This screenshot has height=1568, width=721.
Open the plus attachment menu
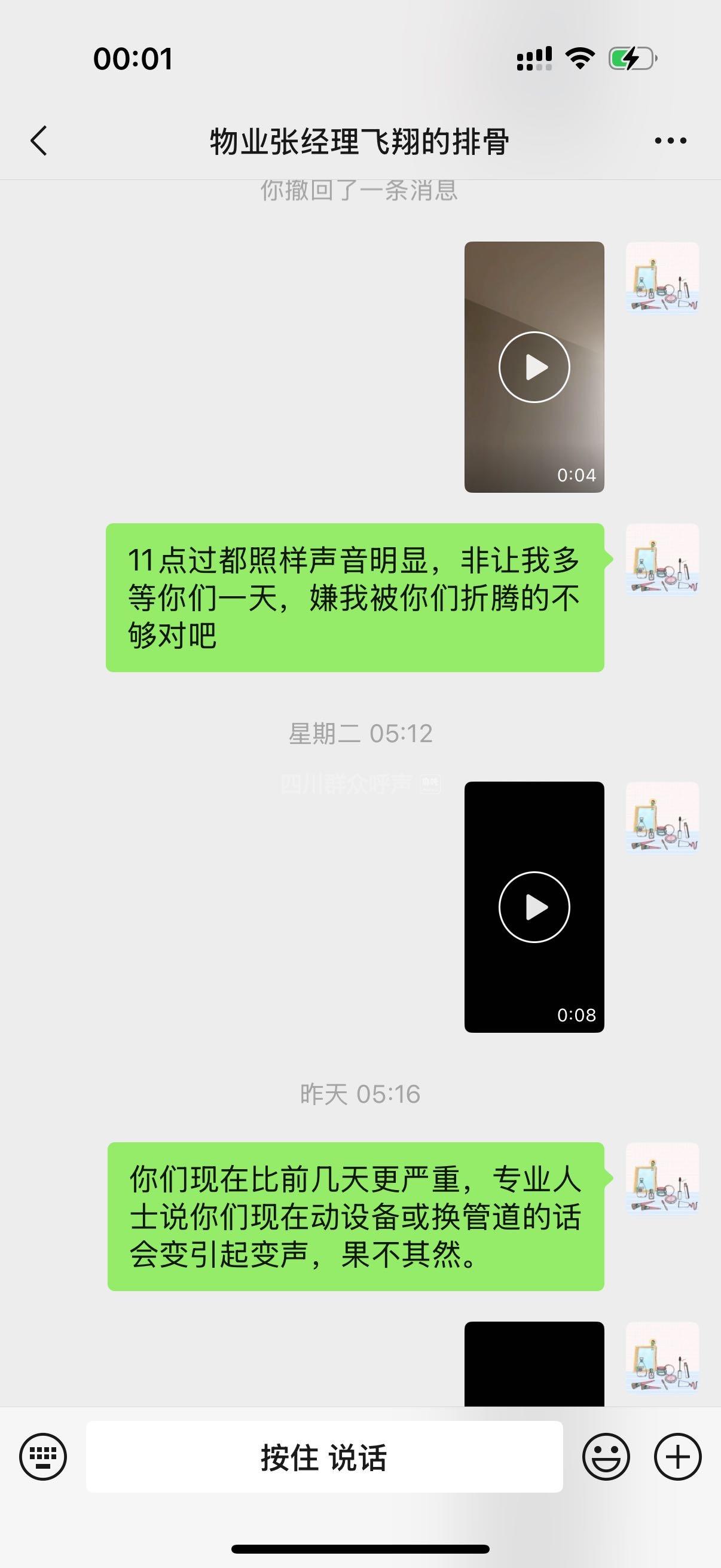coord(677,1457)
